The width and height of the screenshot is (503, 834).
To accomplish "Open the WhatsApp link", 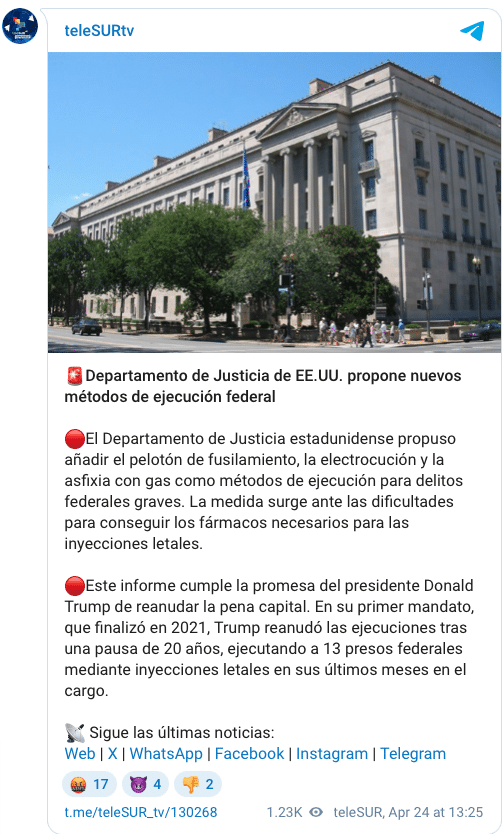I will 166,754.
